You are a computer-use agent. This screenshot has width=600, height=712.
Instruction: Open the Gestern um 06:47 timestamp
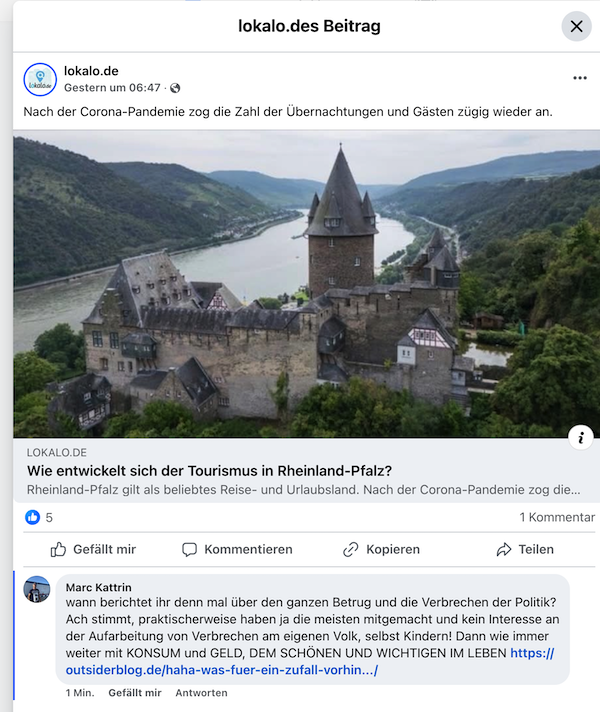click(113, 87)
